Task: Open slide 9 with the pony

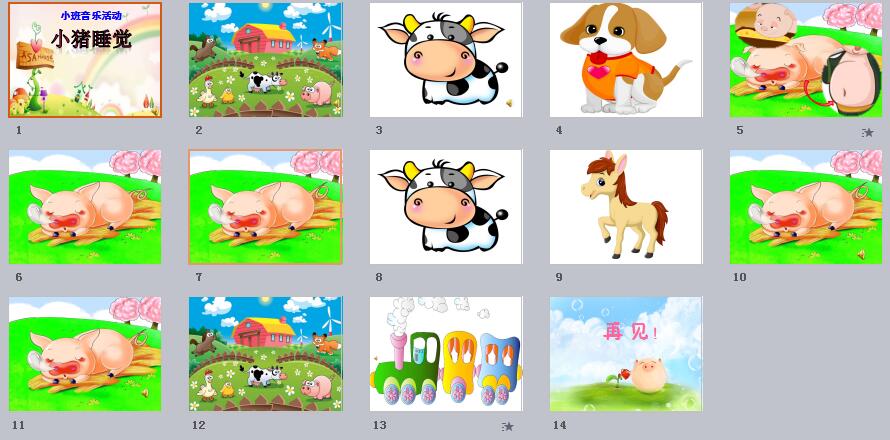Action: coord(625,207)
